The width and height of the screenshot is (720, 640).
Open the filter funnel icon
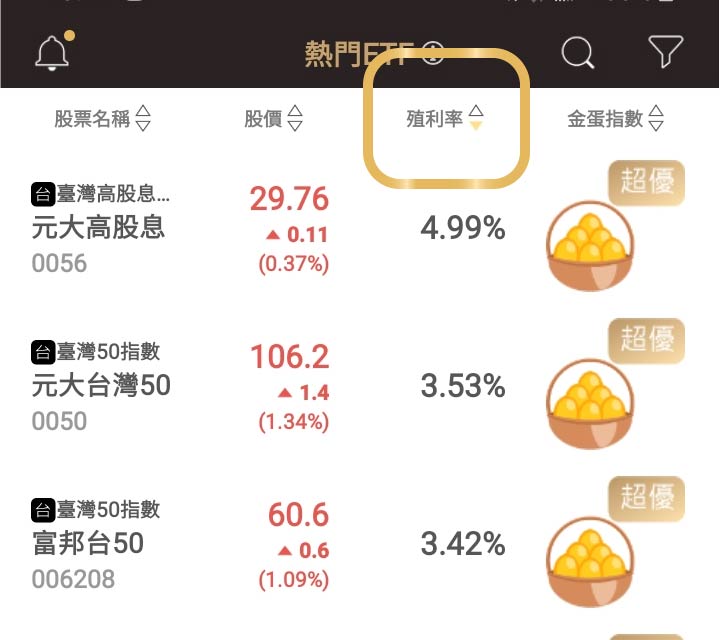[x=666, y=52]
